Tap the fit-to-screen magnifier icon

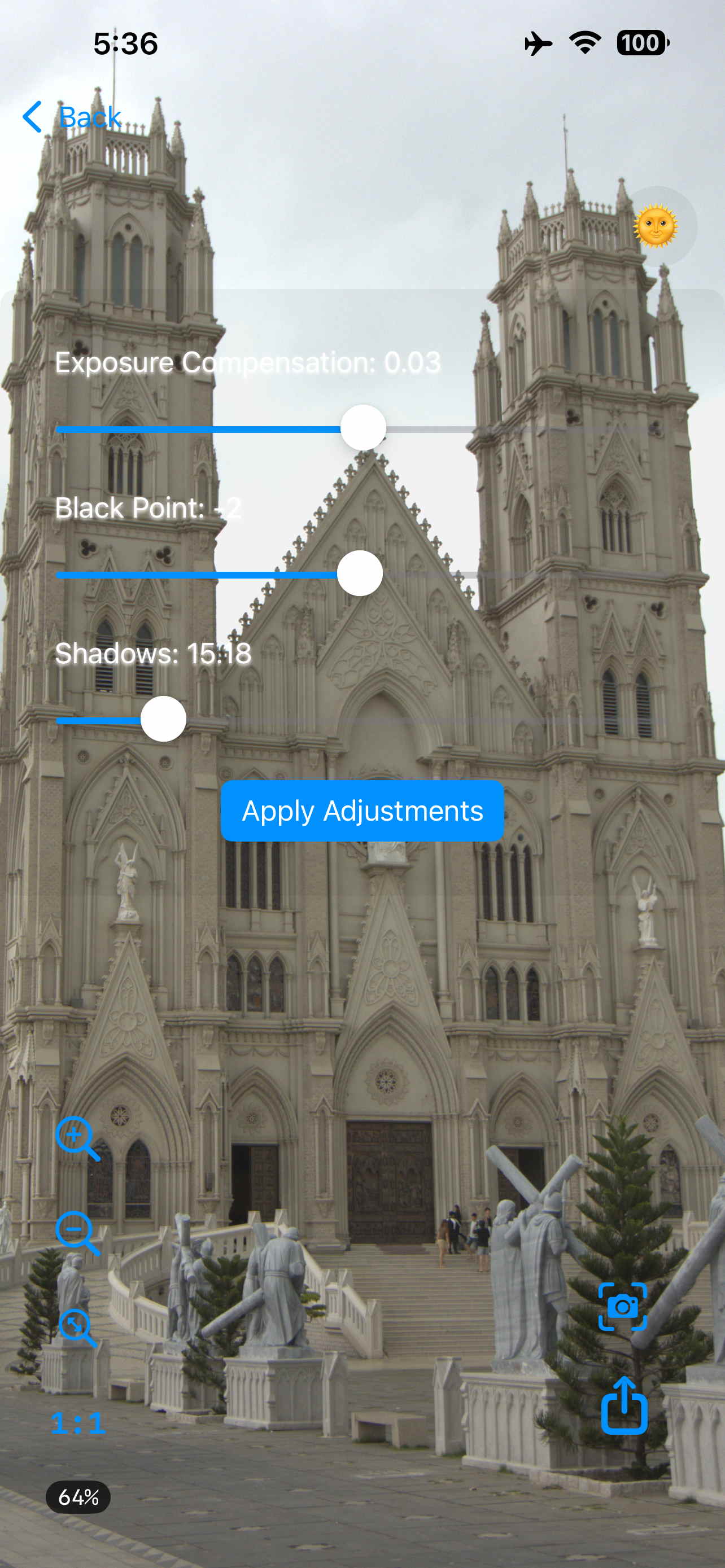pos(77,1328)
